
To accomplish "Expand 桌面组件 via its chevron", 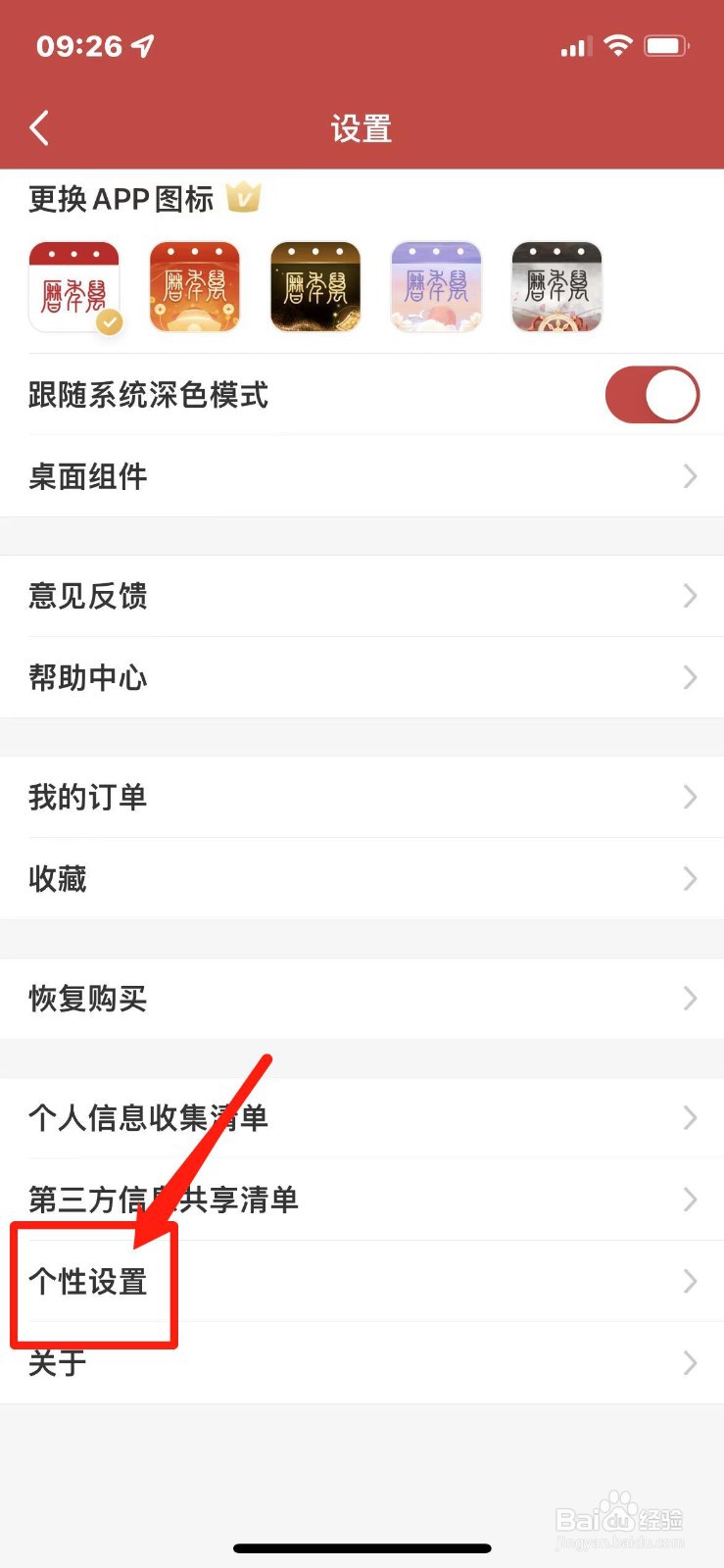I will click(x=691, y=477).
